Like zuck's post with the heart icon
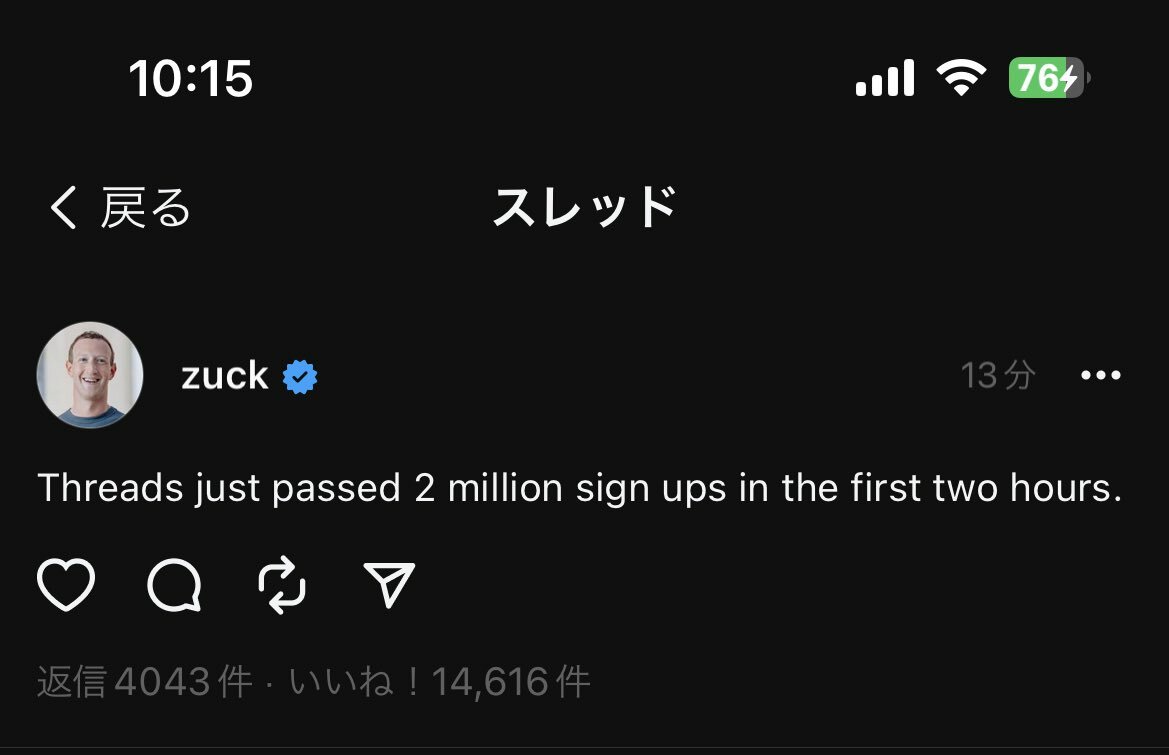This screenshot has height=755, width=1169. point(66,584)
